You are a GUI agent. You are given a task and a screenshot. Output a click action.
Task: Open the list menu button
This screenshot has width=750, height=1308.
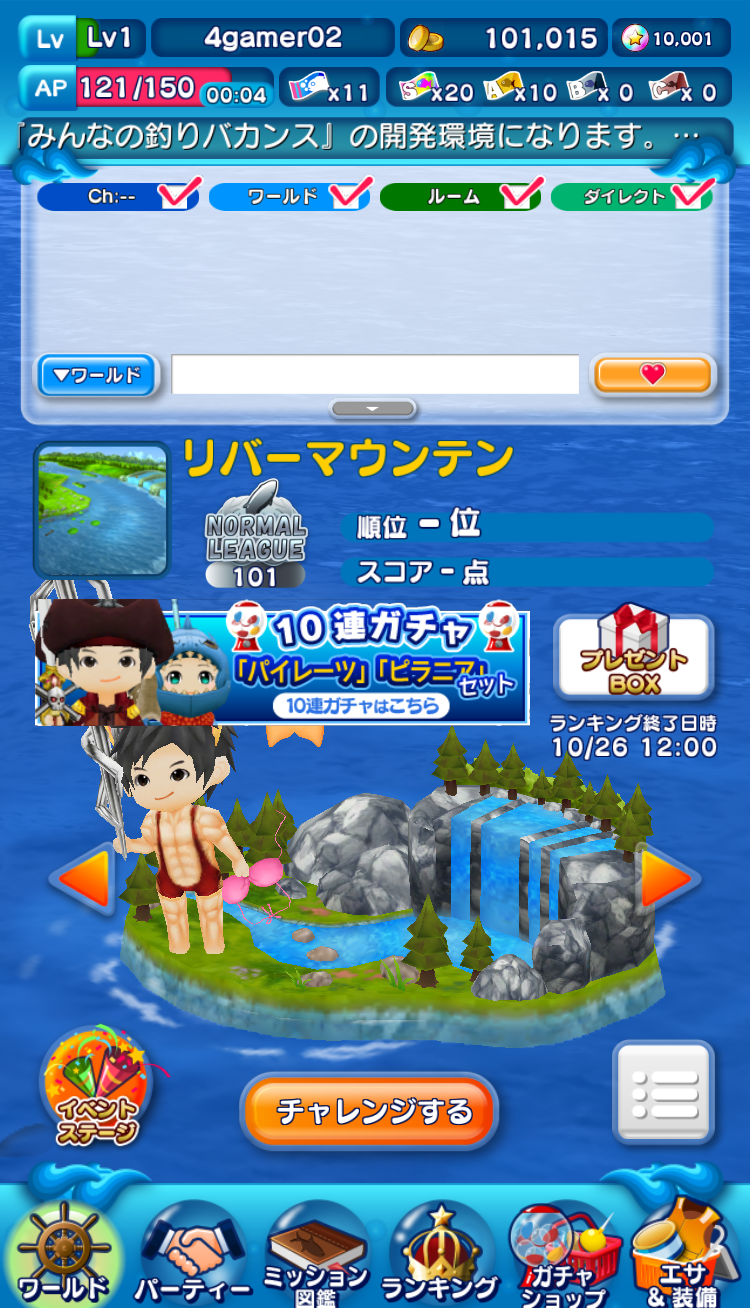(664, 1092)
